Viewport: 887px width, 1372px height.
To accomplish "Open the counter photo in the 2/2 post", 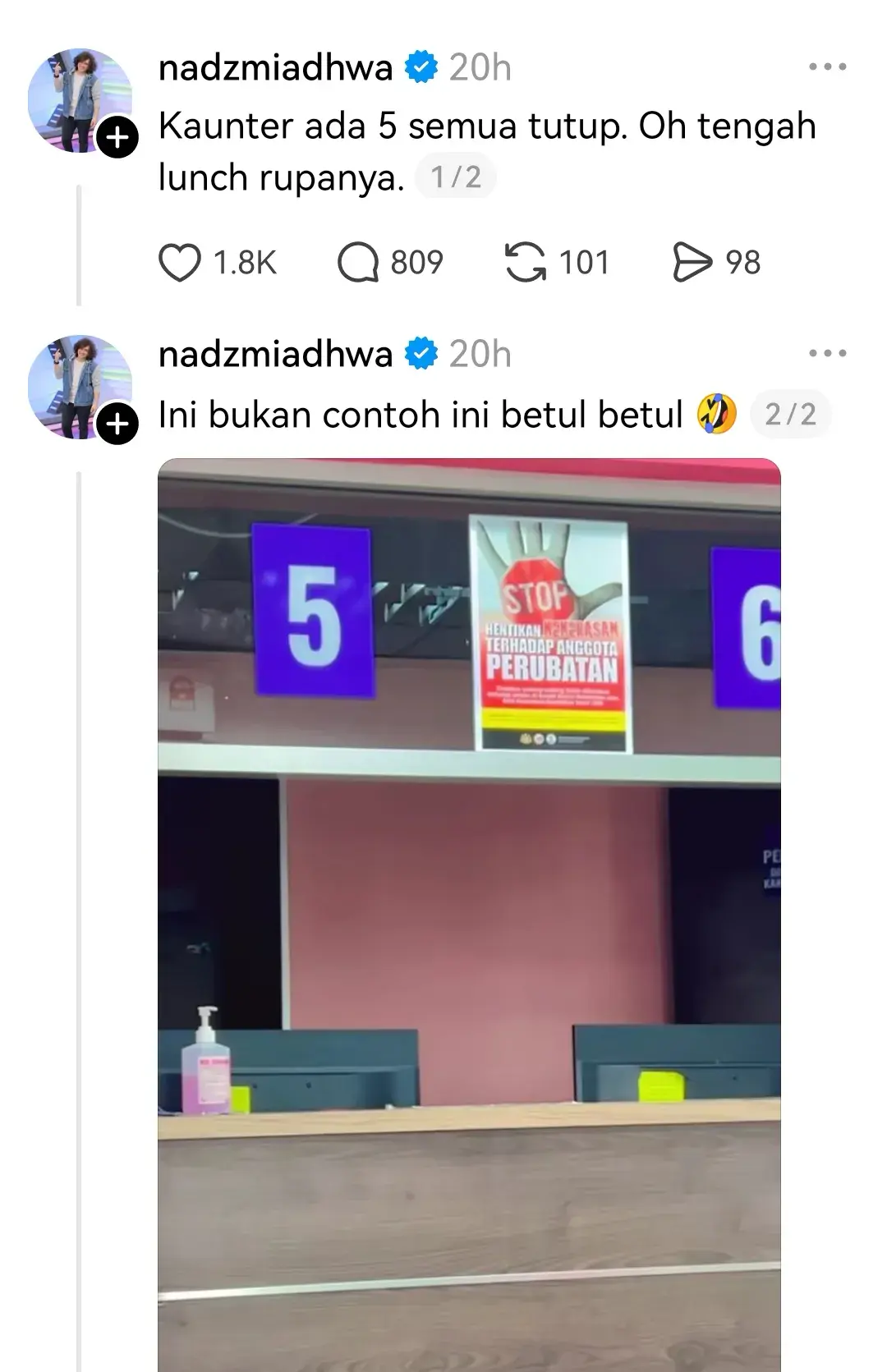I will (x=469, y=903).
